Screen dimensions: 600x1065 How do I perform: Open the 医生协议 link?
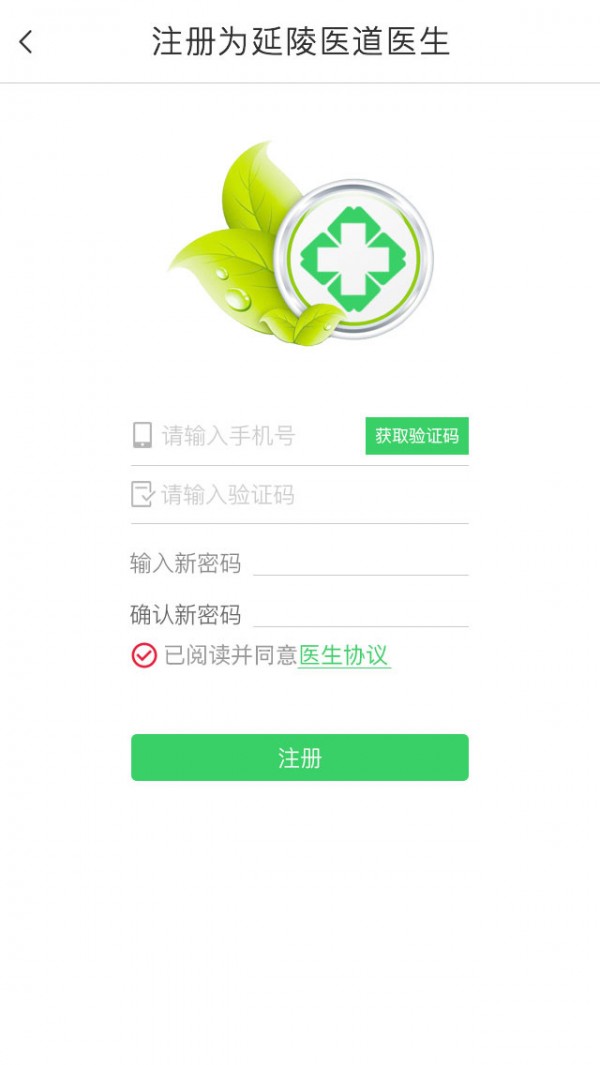(x=343, y=655)
